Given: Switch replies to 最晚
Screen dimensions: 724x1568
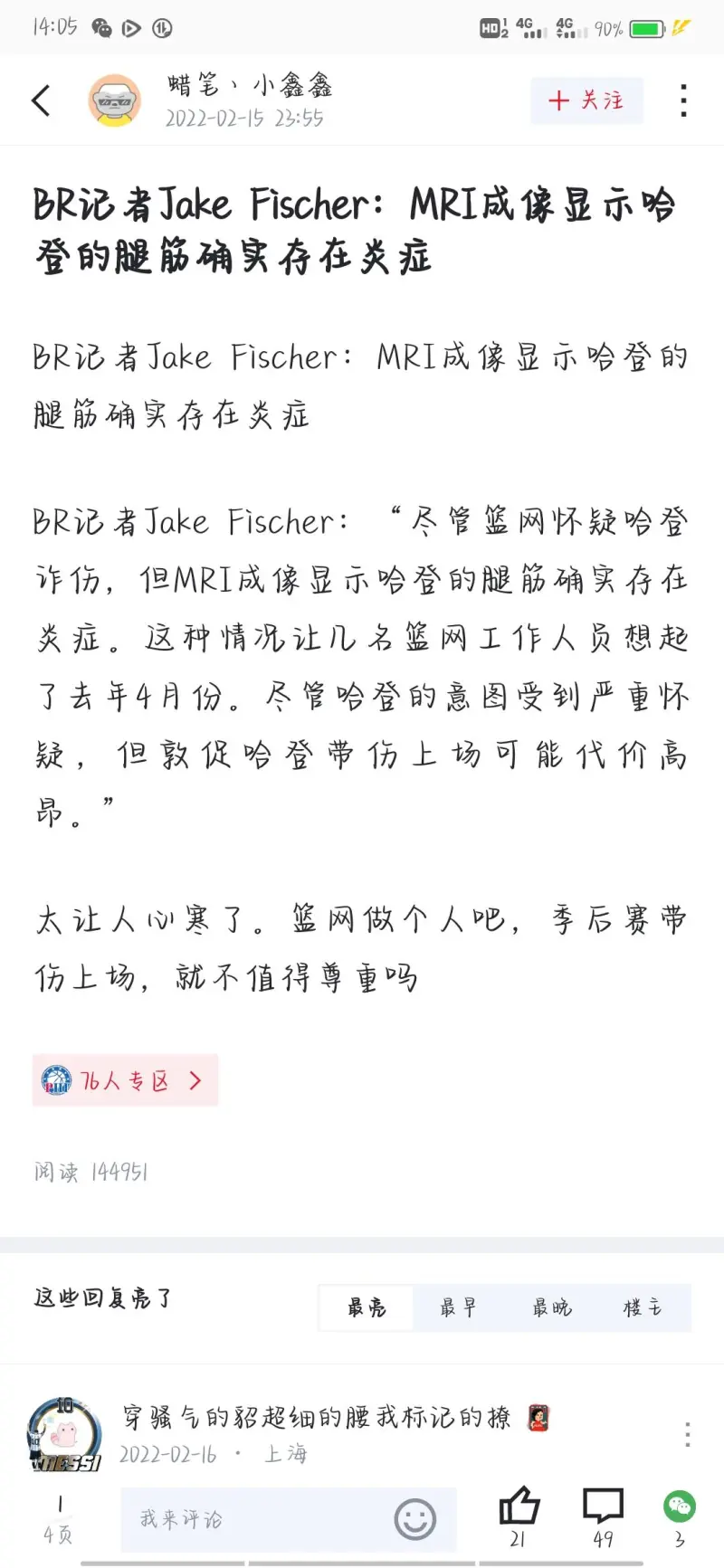Looking at the screenshot, I should point(551,1307).
